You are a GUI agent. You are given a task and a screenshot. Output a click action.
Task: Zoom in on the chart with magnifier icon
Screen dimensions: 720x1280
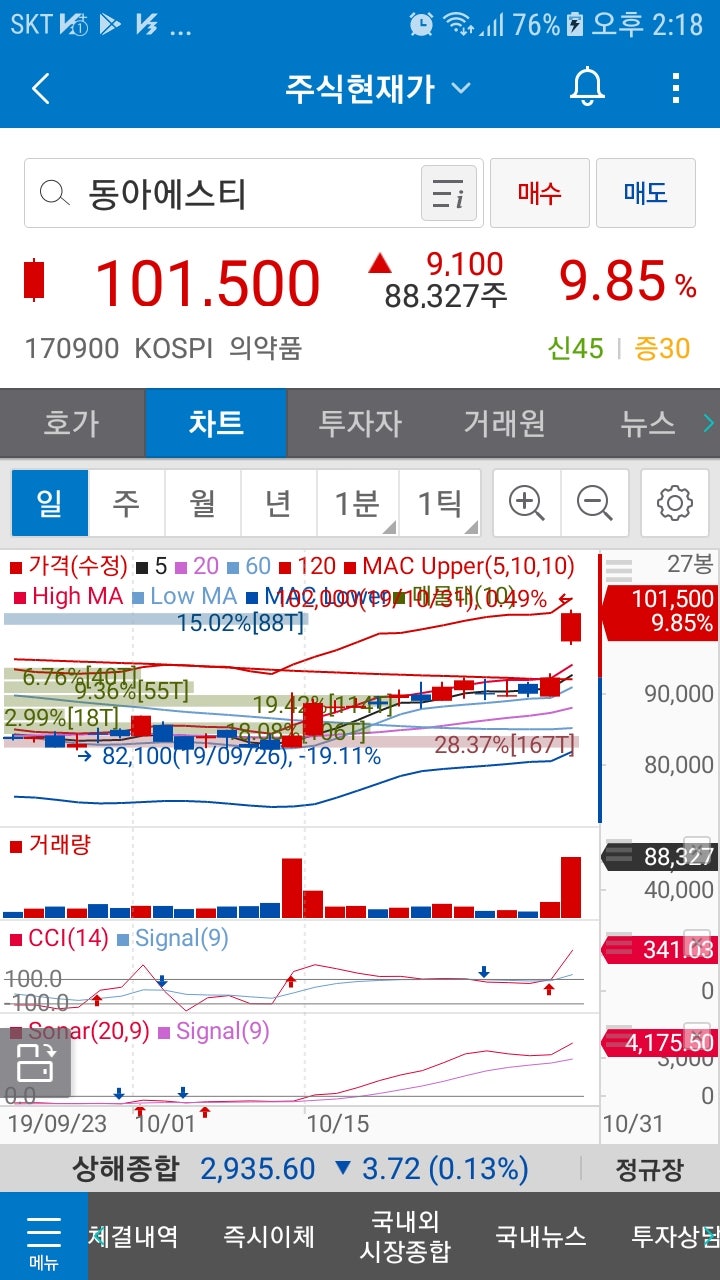[527, 503]
